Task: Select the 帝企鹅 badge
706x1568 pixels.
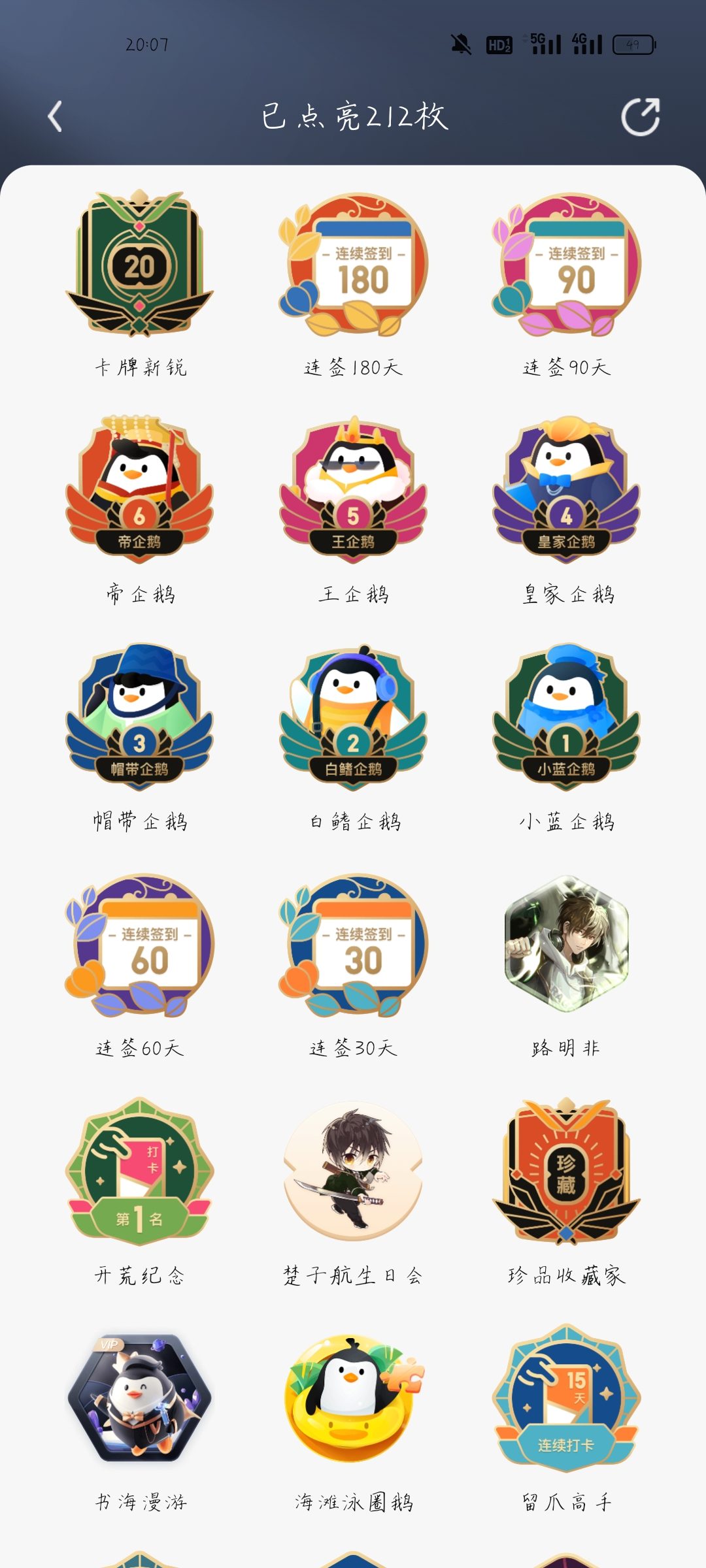Action: 139,490
